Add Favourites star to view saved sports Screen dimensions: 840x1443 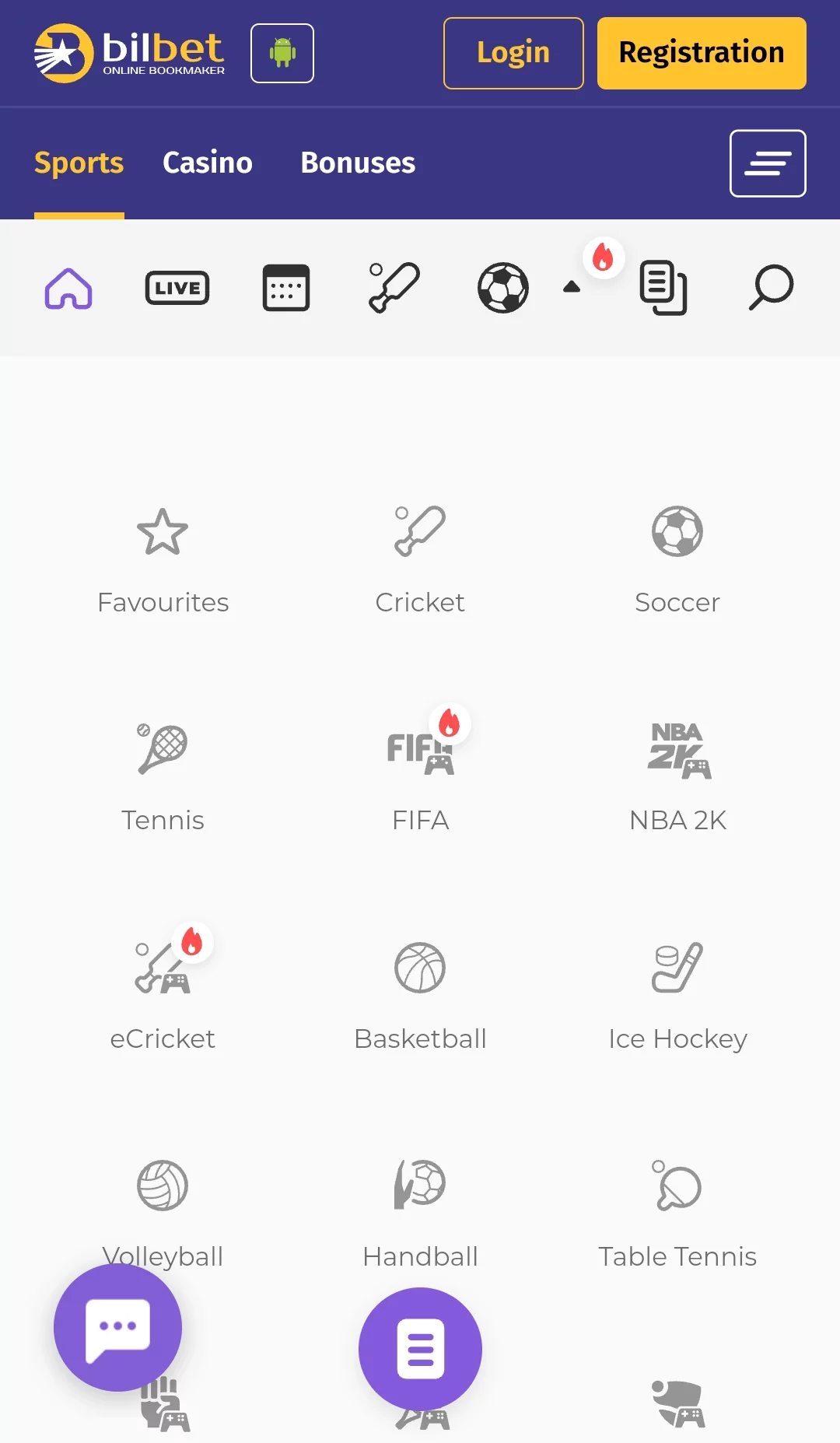coord(163,556)
